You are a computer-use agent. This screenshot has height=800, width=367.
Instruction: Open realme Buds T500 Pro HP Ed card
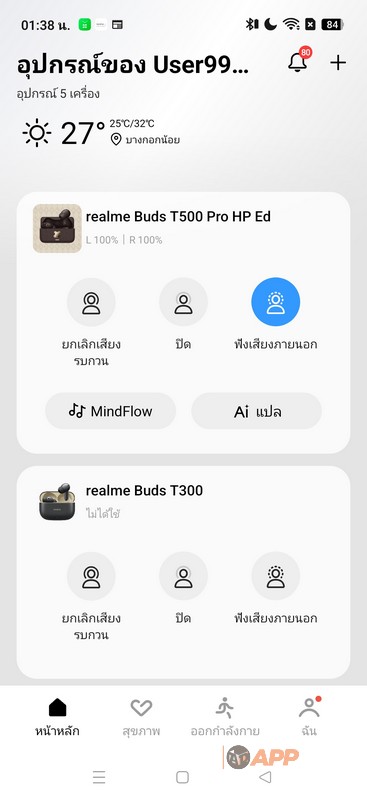[x=183, y=228]
